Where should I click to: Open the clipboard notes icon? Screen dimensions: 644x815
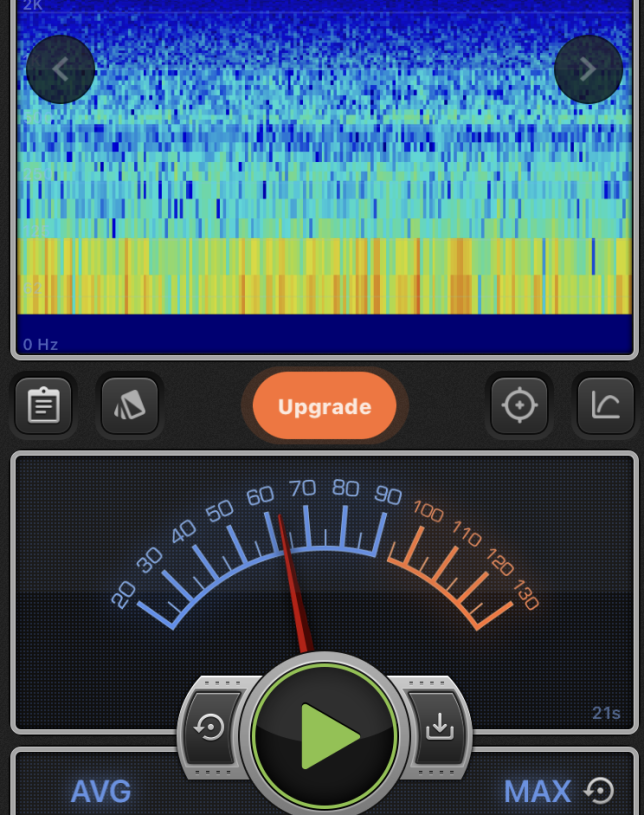(x=43, y=406)
